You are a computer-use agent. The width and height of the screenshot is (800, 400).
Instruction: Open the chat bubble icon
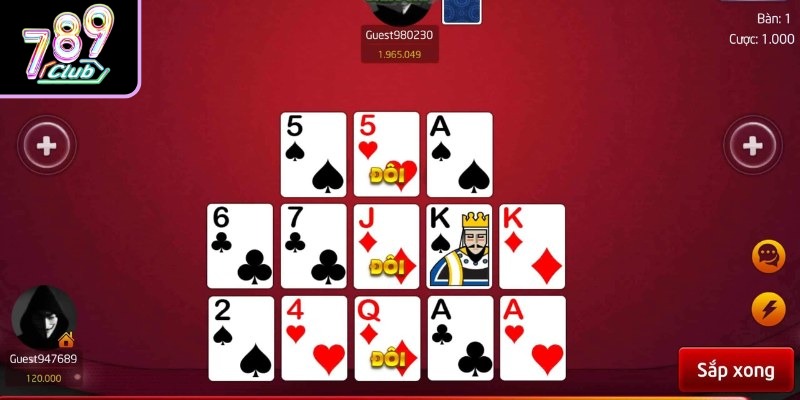click(768, 257)
